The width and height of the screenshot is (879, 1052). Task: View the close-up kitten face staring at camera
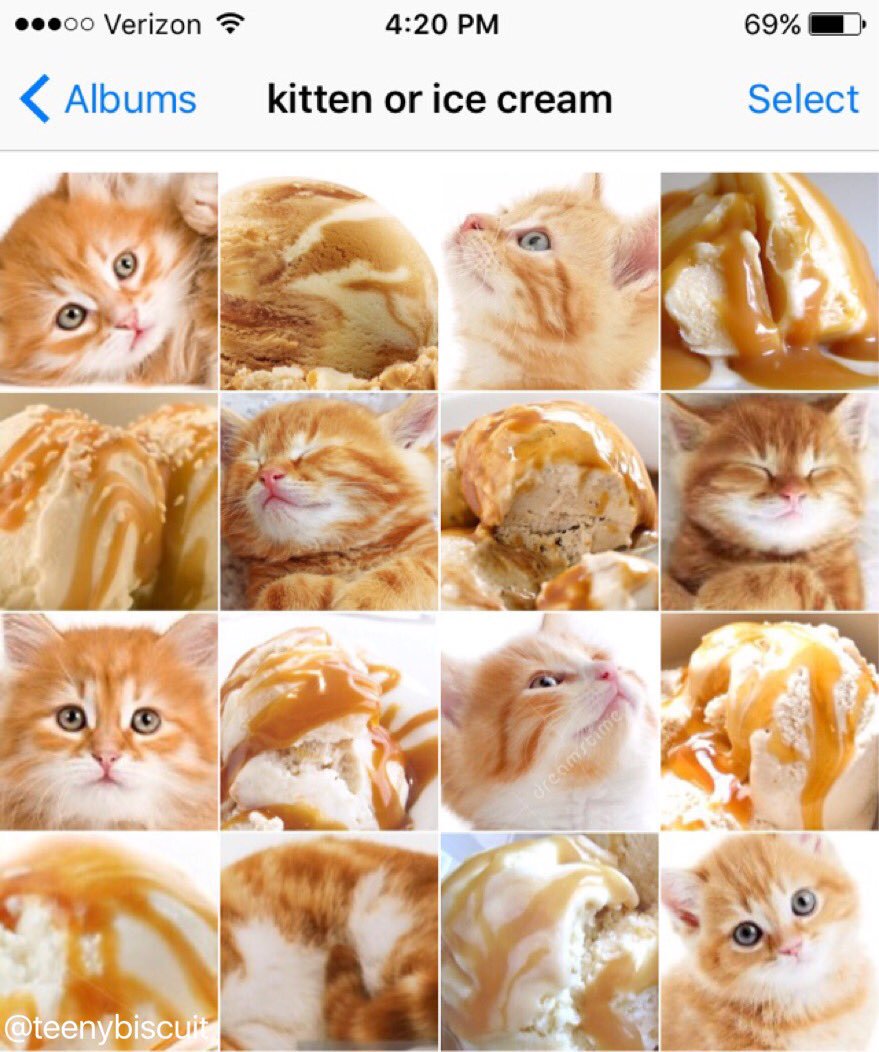[109, 721]
